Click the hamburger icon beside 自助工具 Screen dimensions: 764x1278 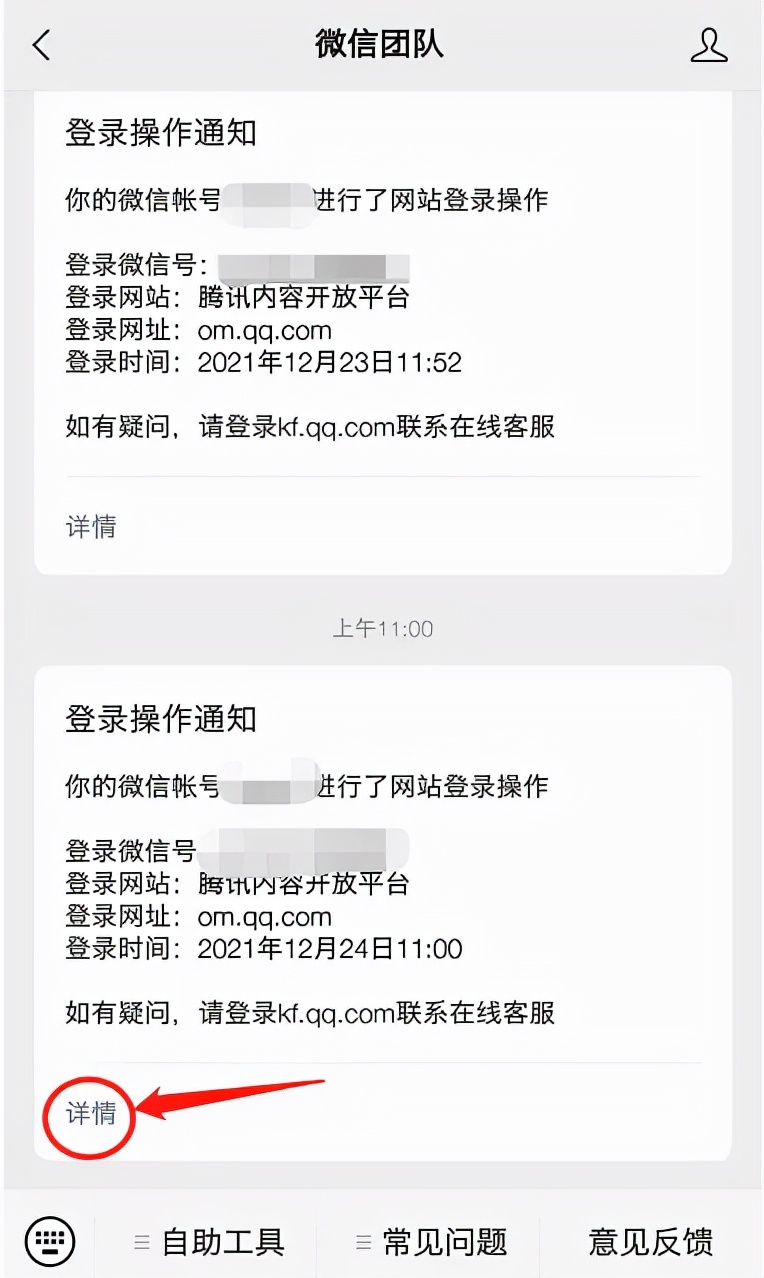(140, 1241)
